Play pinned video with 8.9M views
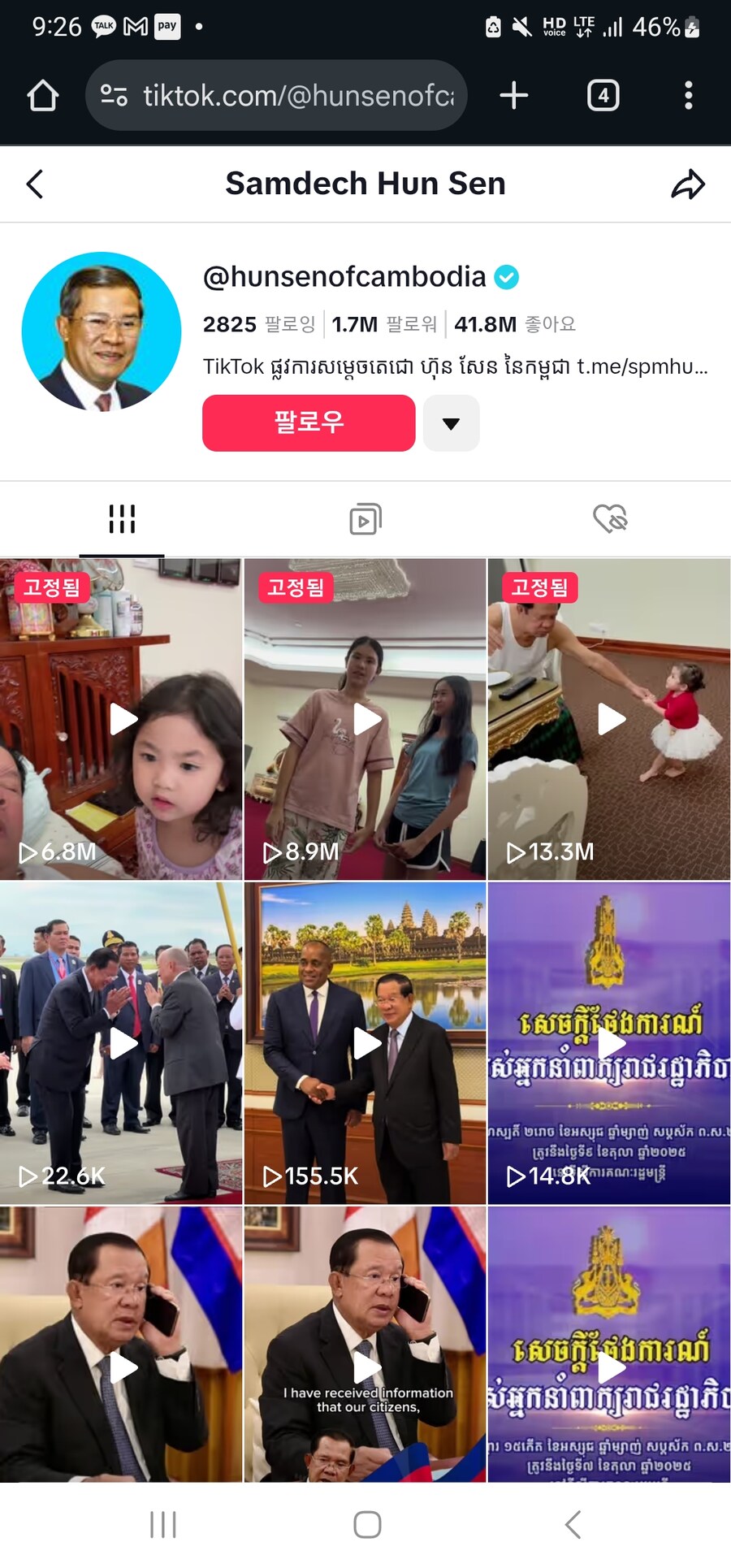731x1568 pixels. click(365, 719)
